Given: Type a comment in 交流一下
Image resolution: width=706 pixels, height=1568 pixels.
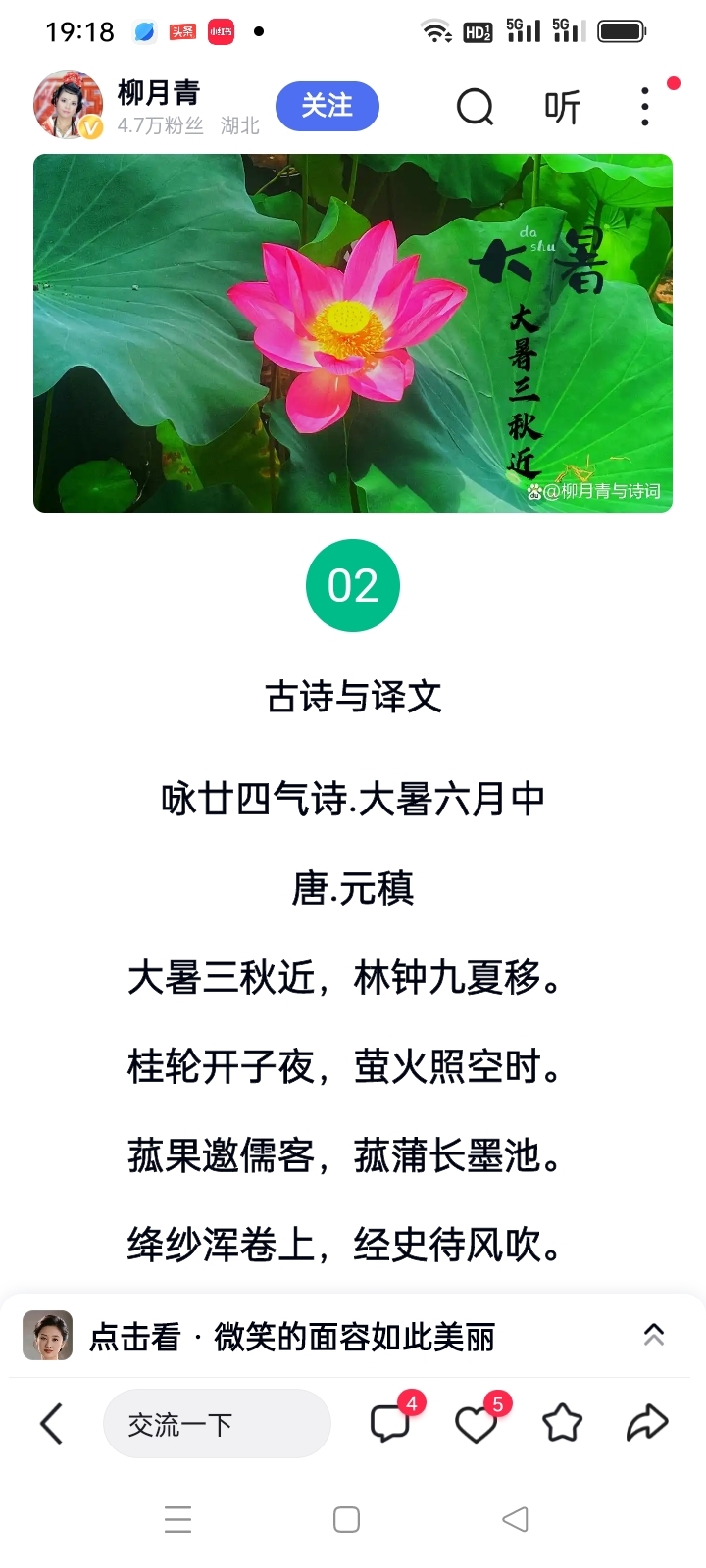Looking at the screenshot, I should [x=216, y=1424].
